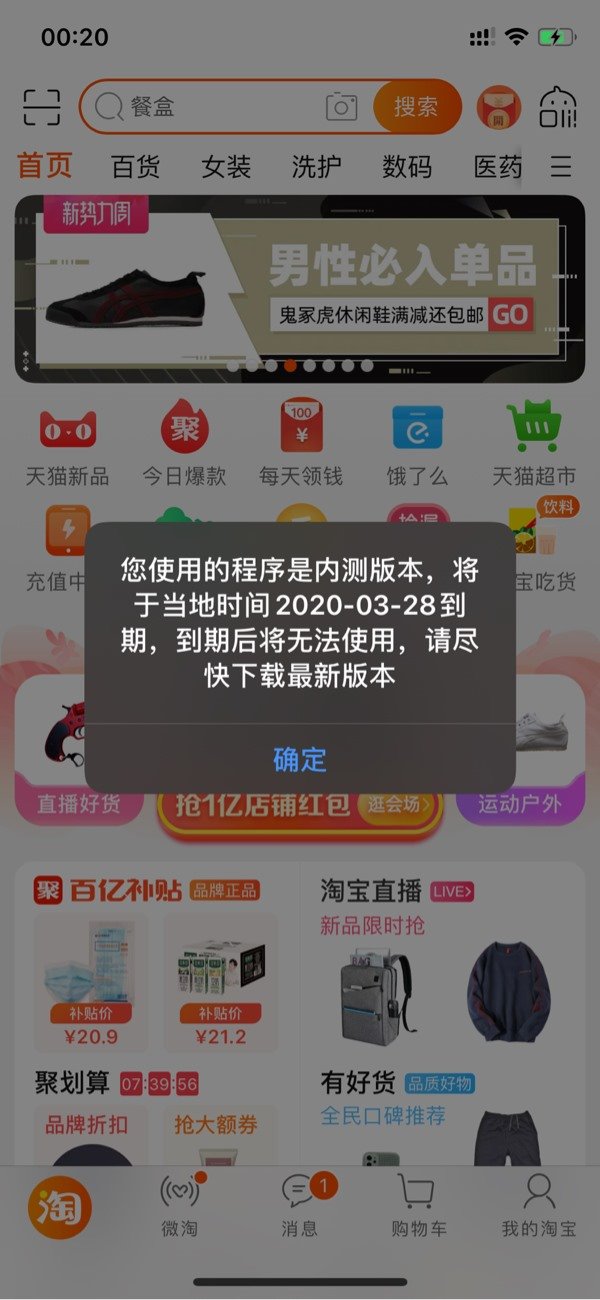600x1300 pixels.
Task: Open 每天领钱 shortcut
Action: 300,445
